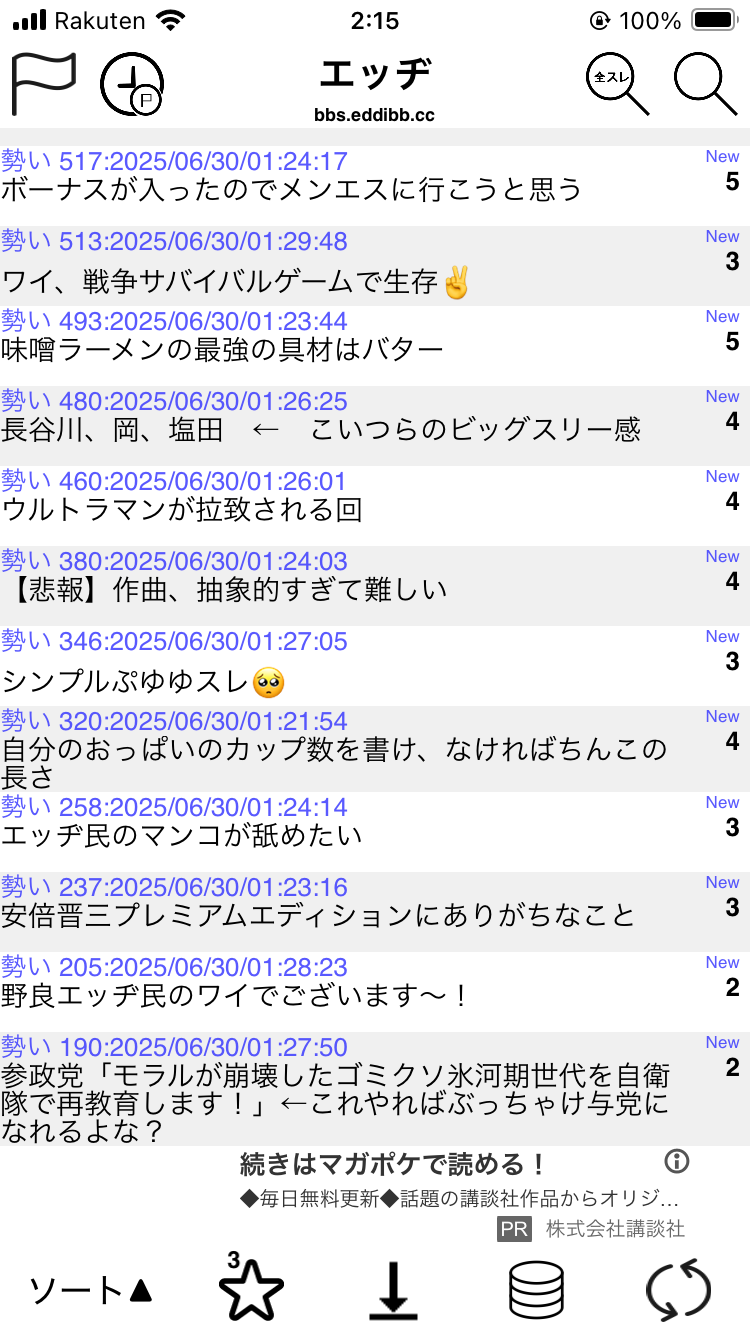
Task: Tap the download arrow icon
Action: click(x=394, y=1291)
